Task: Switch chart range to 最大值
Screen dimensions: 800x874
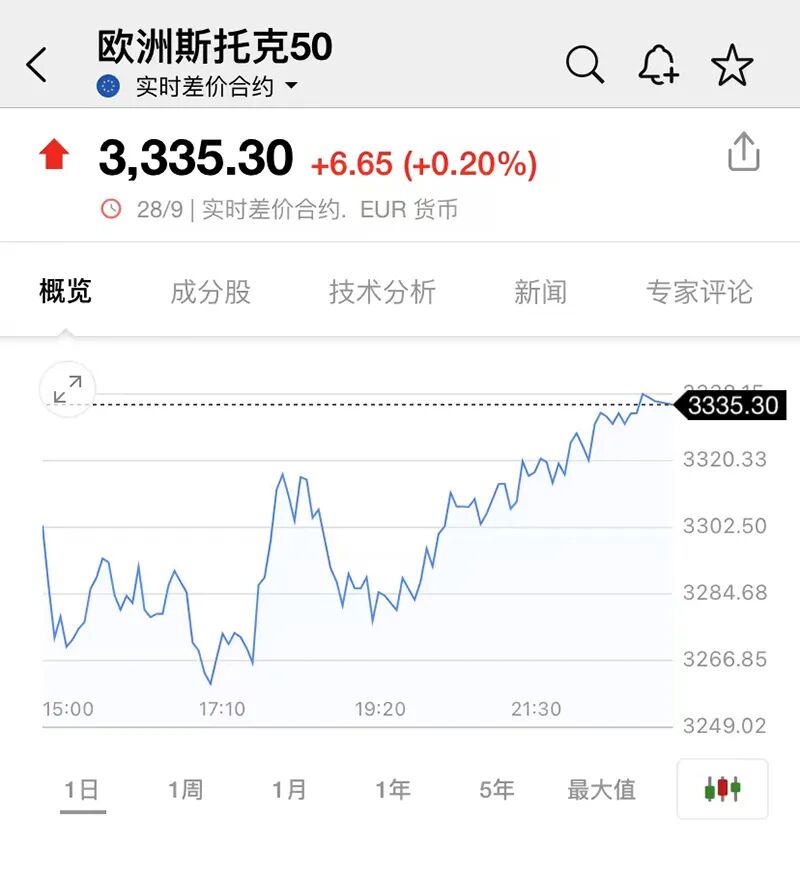Action: (x=601, y=790)
